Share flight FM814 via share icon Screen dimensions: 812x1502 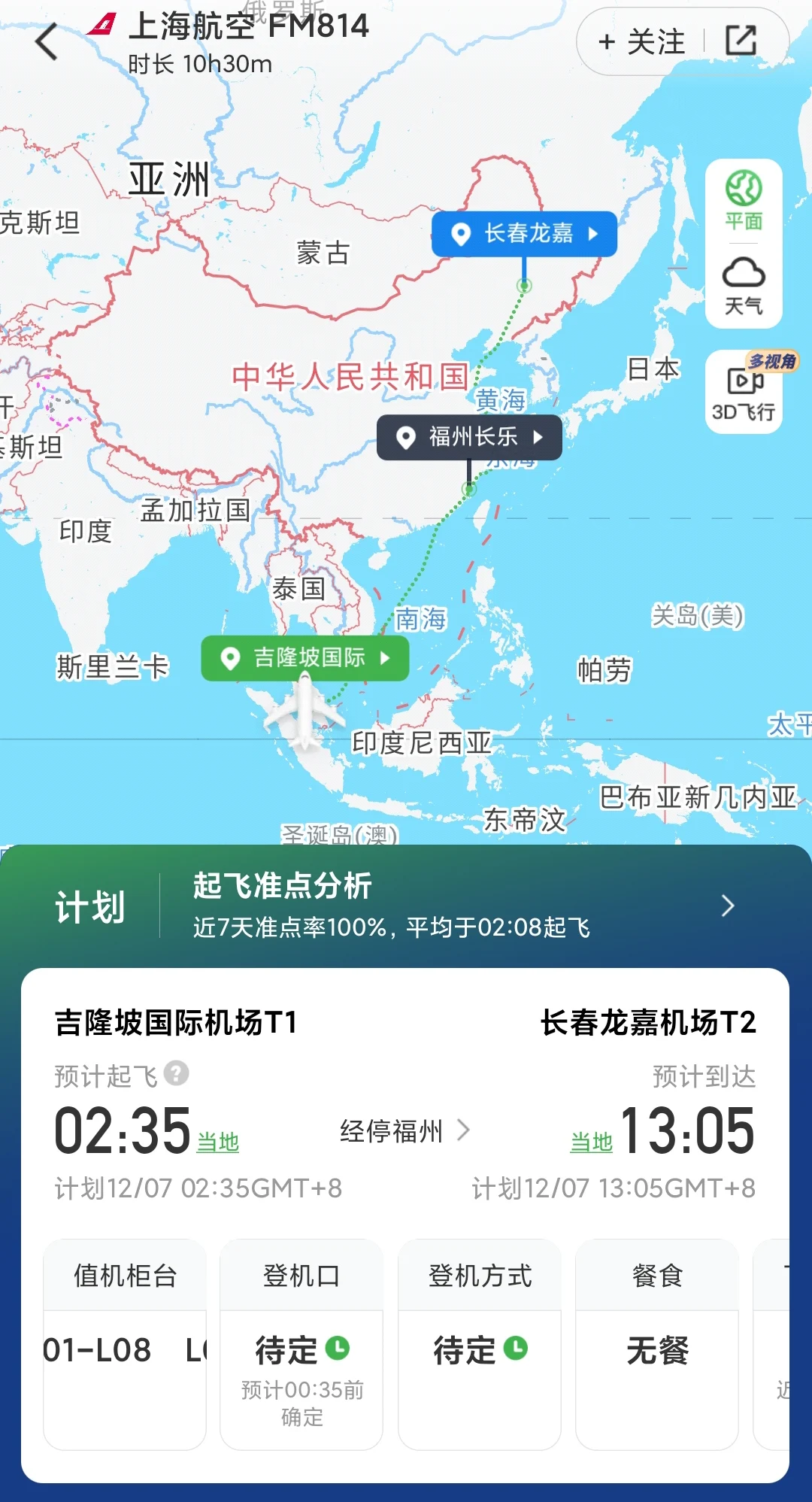741,41
